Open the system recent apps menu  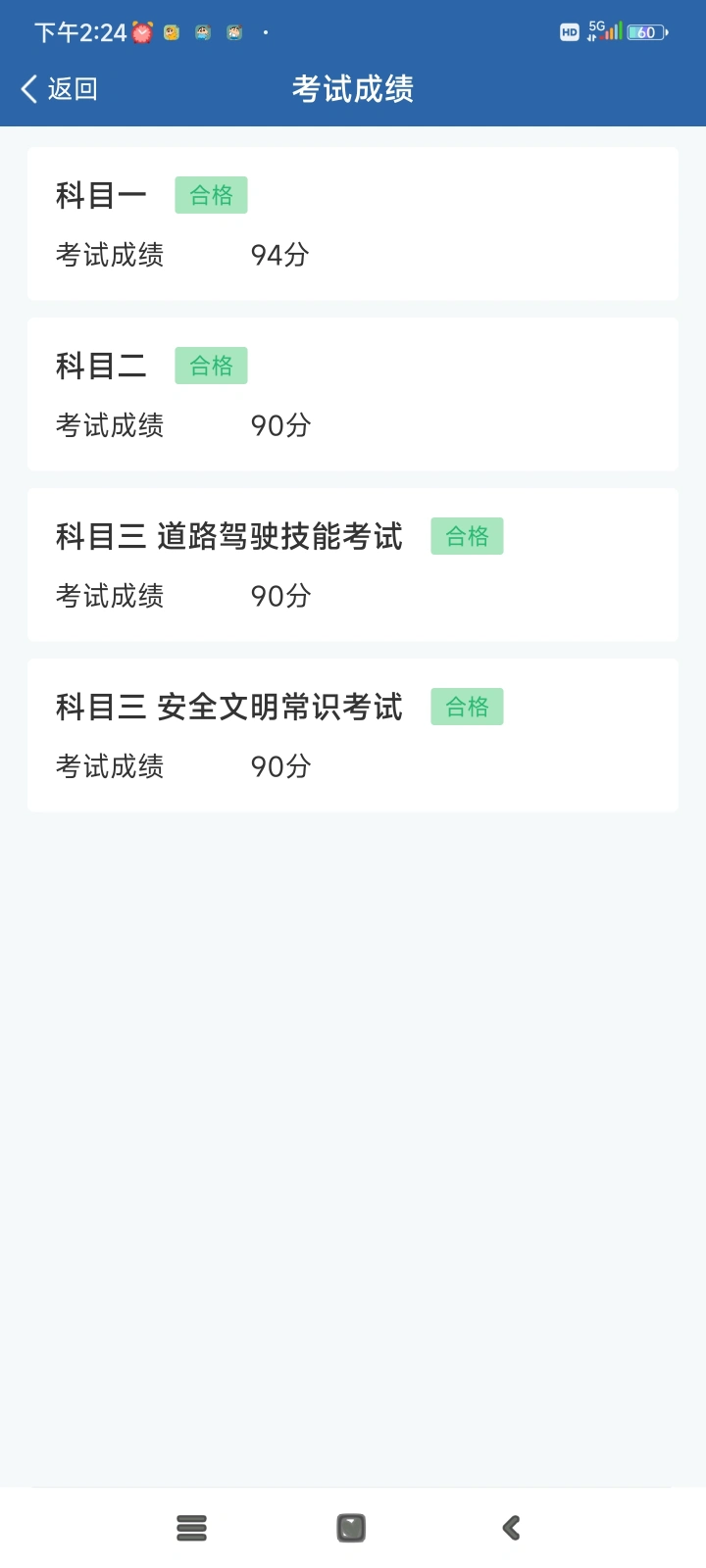tap(191, 1528)
